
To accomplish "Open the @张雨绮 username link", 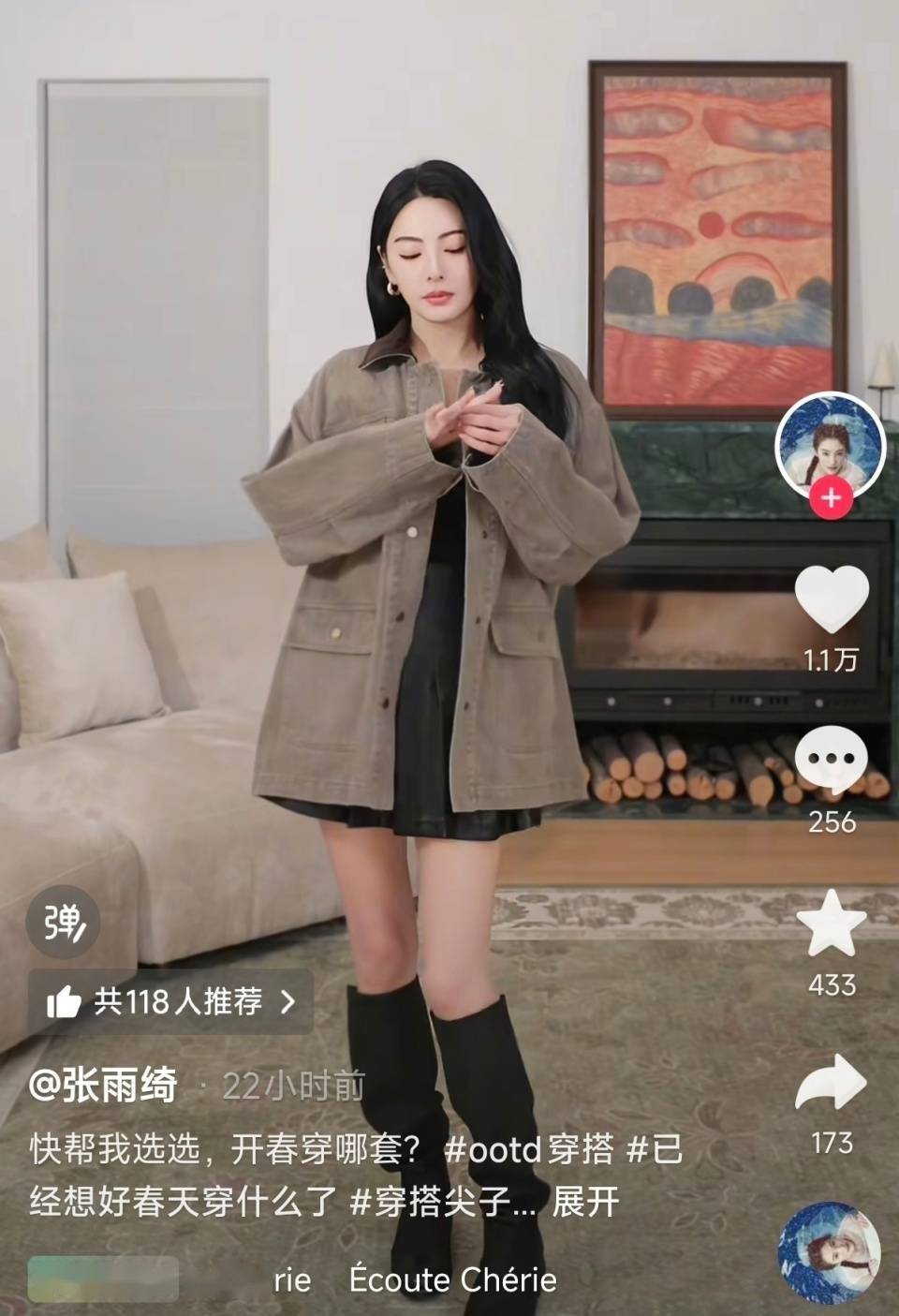I will coord(103,1087).
